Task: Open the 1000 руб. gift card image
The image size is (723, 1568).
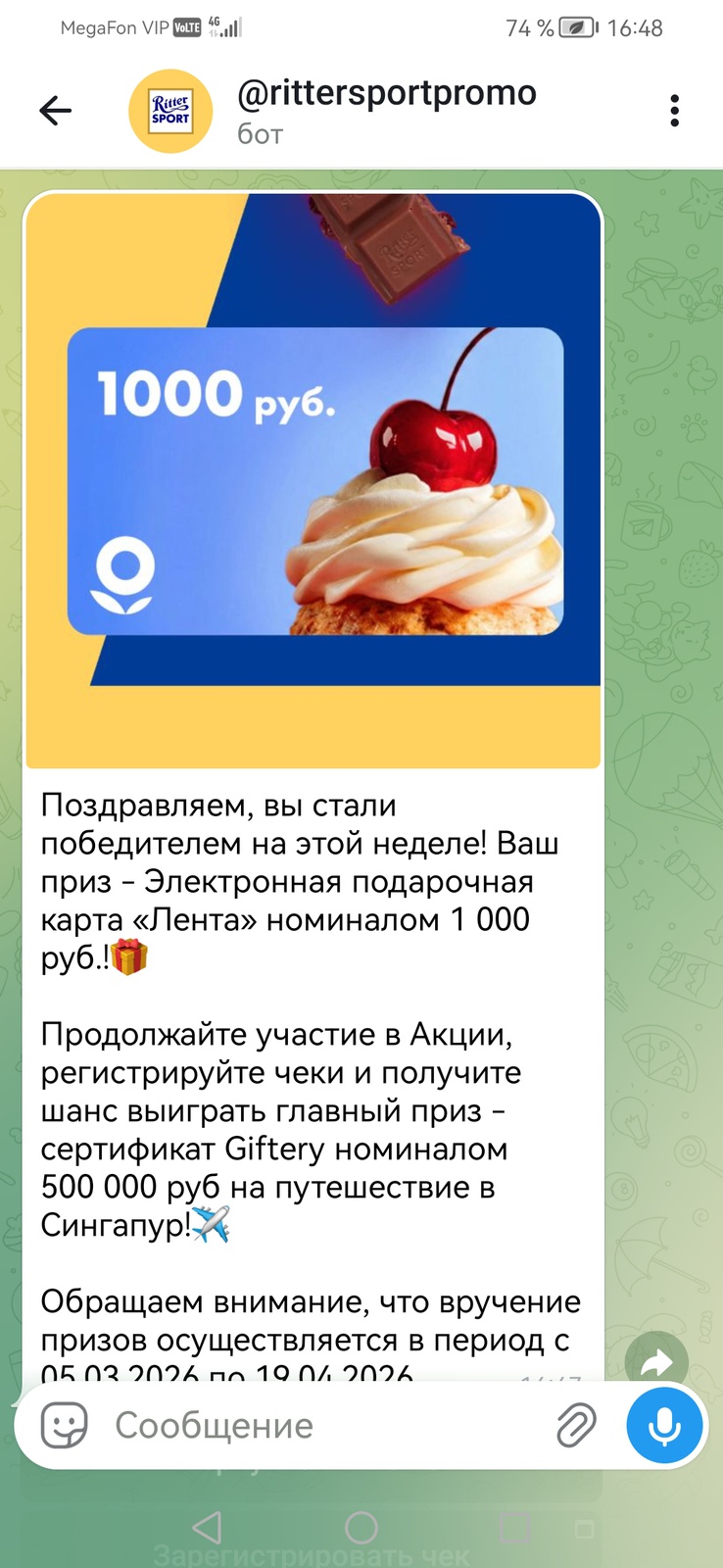Action: [x=313, y=480]
